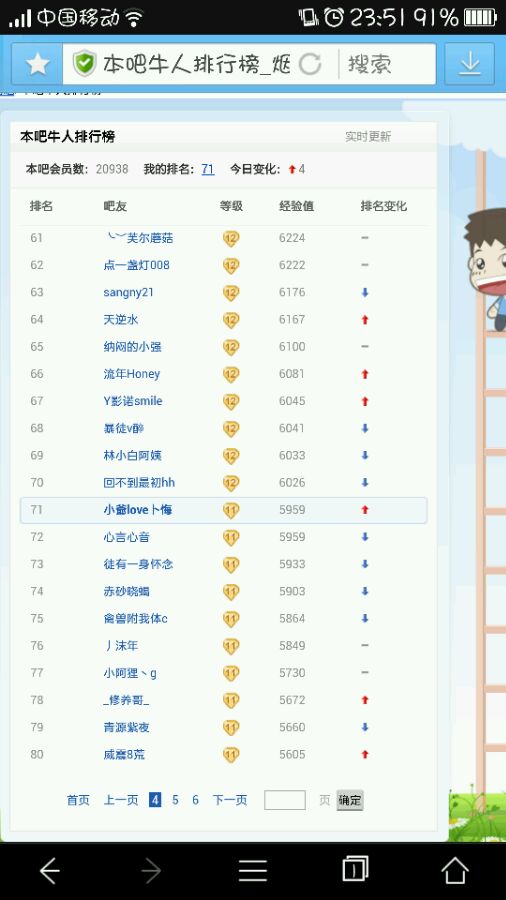Jump to page 6
The height and width of the screenshot is (900, 506).
click(x=195, y=800)
